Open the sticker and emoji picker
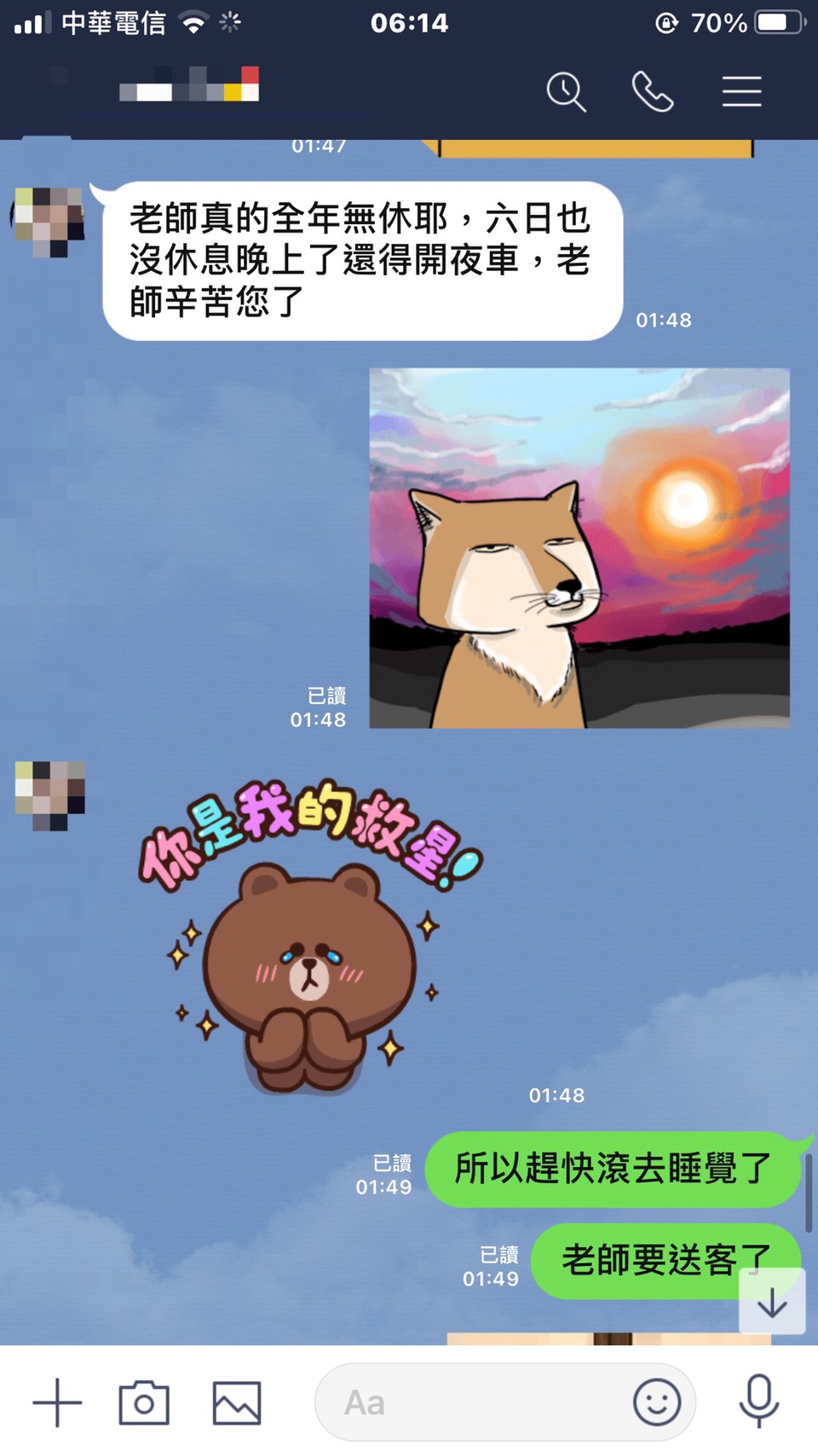The height and width of the screenshot is (1456, 818). point(657,1402)
